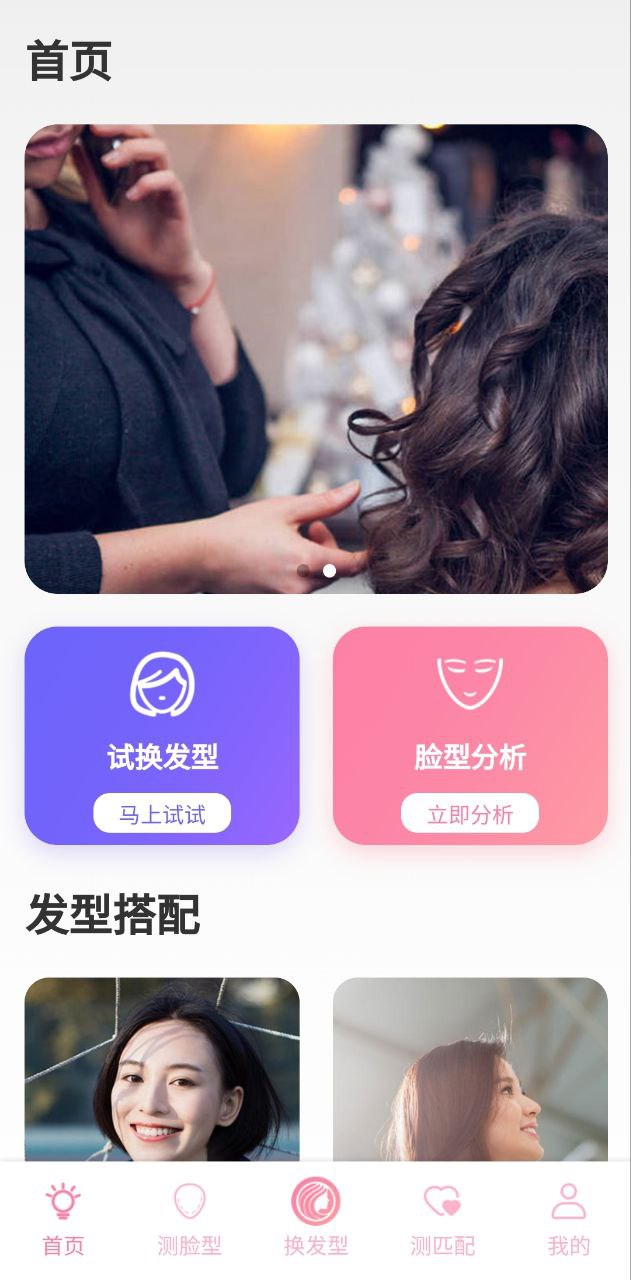Open the 换发型 tab
This screenshot has height=1280, width=631.
[316, 1220]
